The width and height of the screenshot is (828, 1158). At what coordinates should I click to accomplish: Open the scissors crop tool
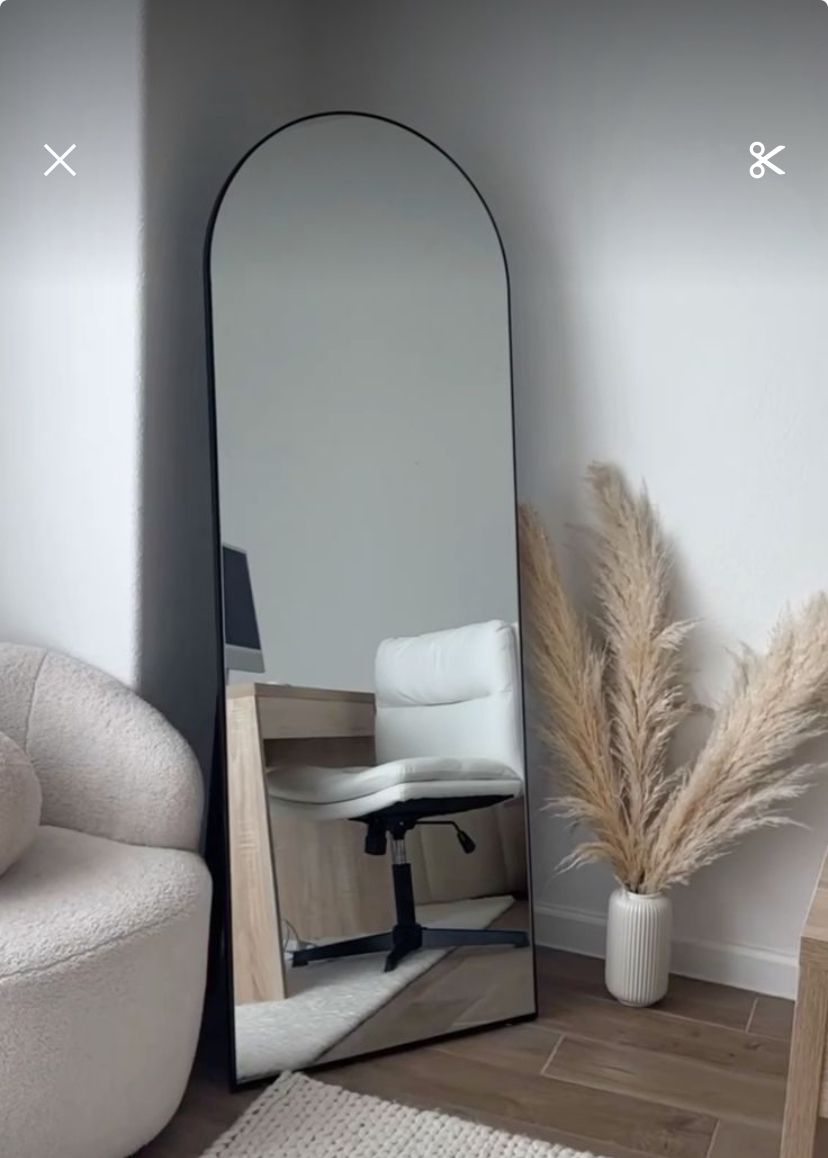pos(767,160)
